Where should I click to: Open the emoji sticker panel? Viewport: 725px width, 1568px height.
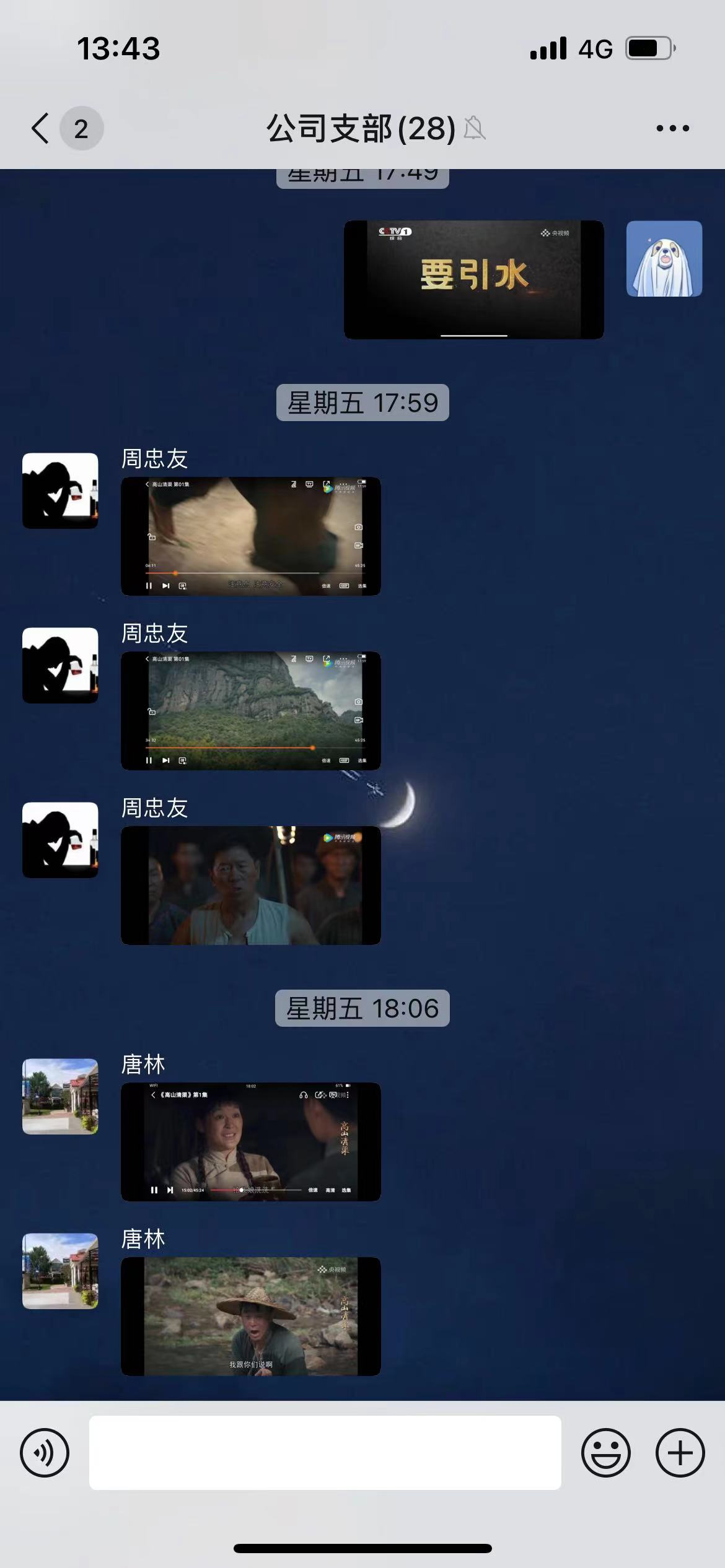coord(605,1453)
